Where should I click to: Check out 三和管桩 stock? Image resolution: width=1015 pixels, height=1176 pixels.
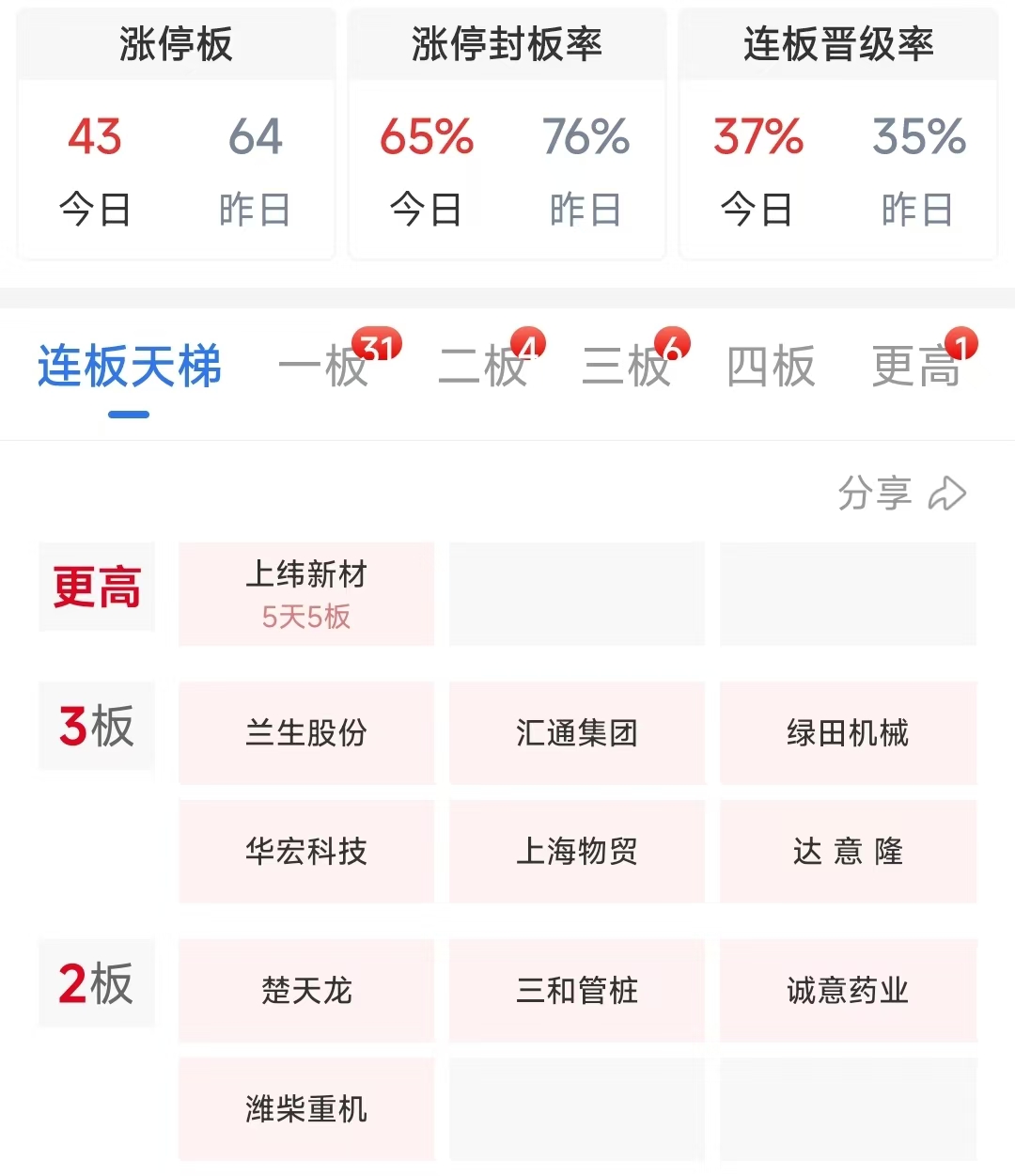[577, 990]
